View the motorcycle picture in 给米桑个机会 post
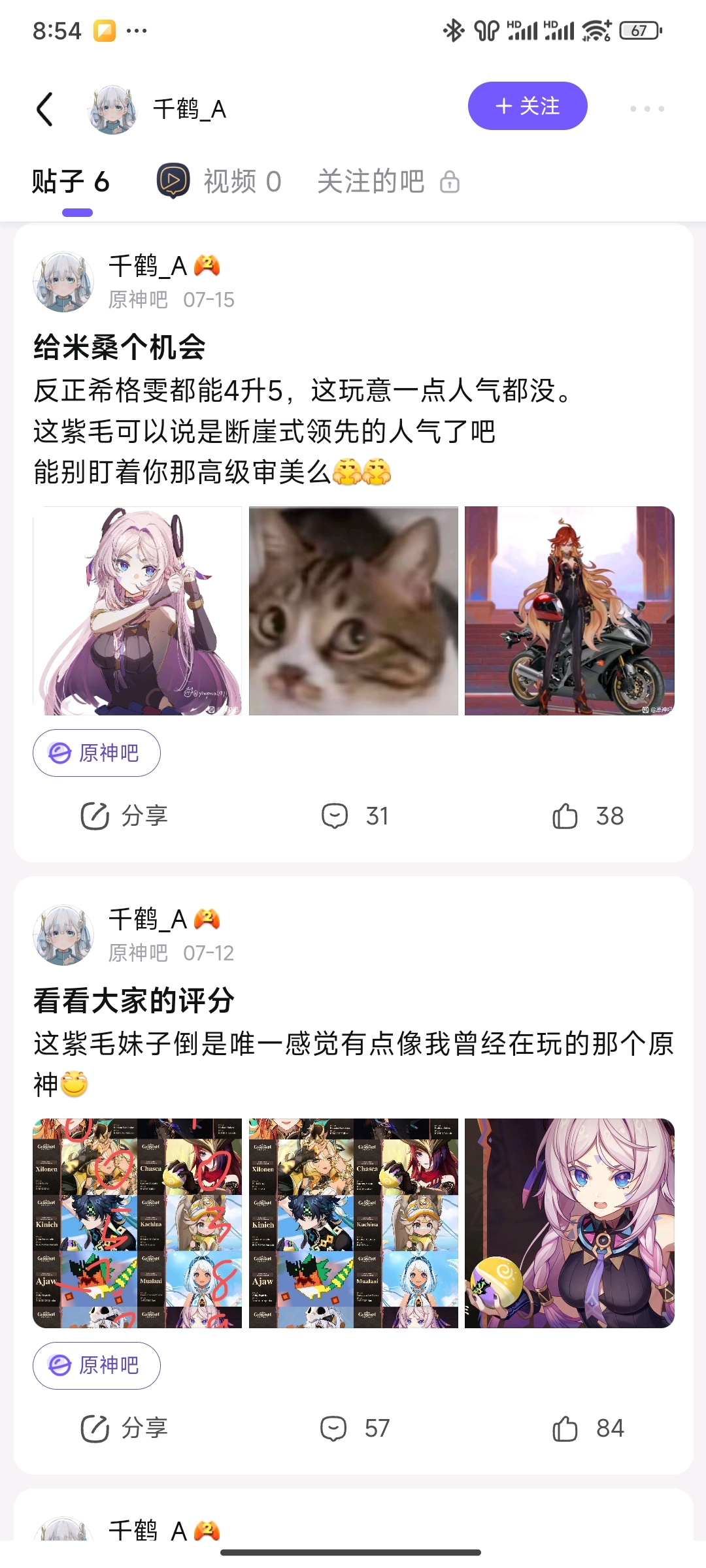The width and height of the screenshot is (706, 1568). point(569,611)
